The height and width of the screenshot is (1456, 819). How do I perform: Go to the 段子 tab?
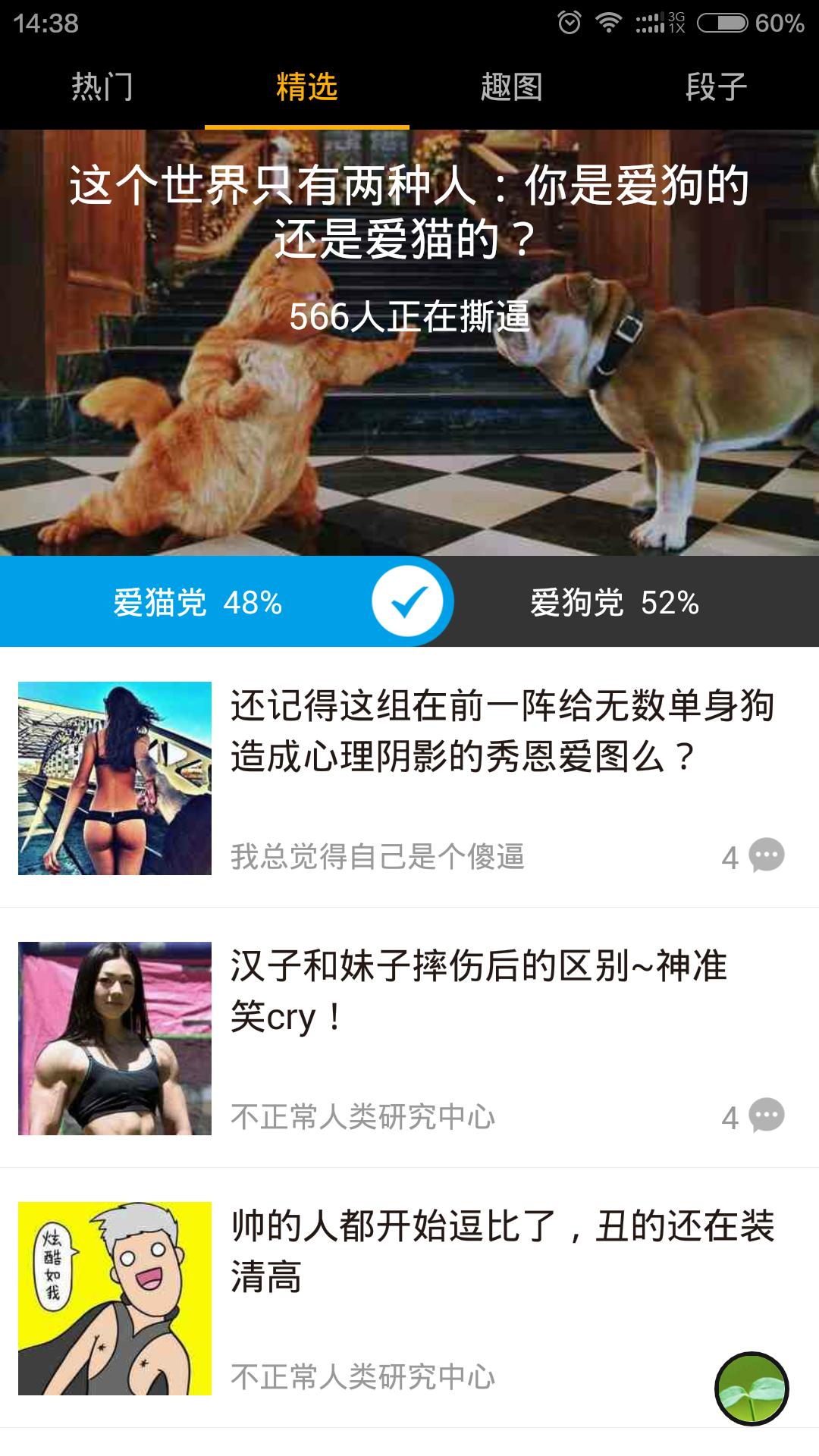point(716,87)
